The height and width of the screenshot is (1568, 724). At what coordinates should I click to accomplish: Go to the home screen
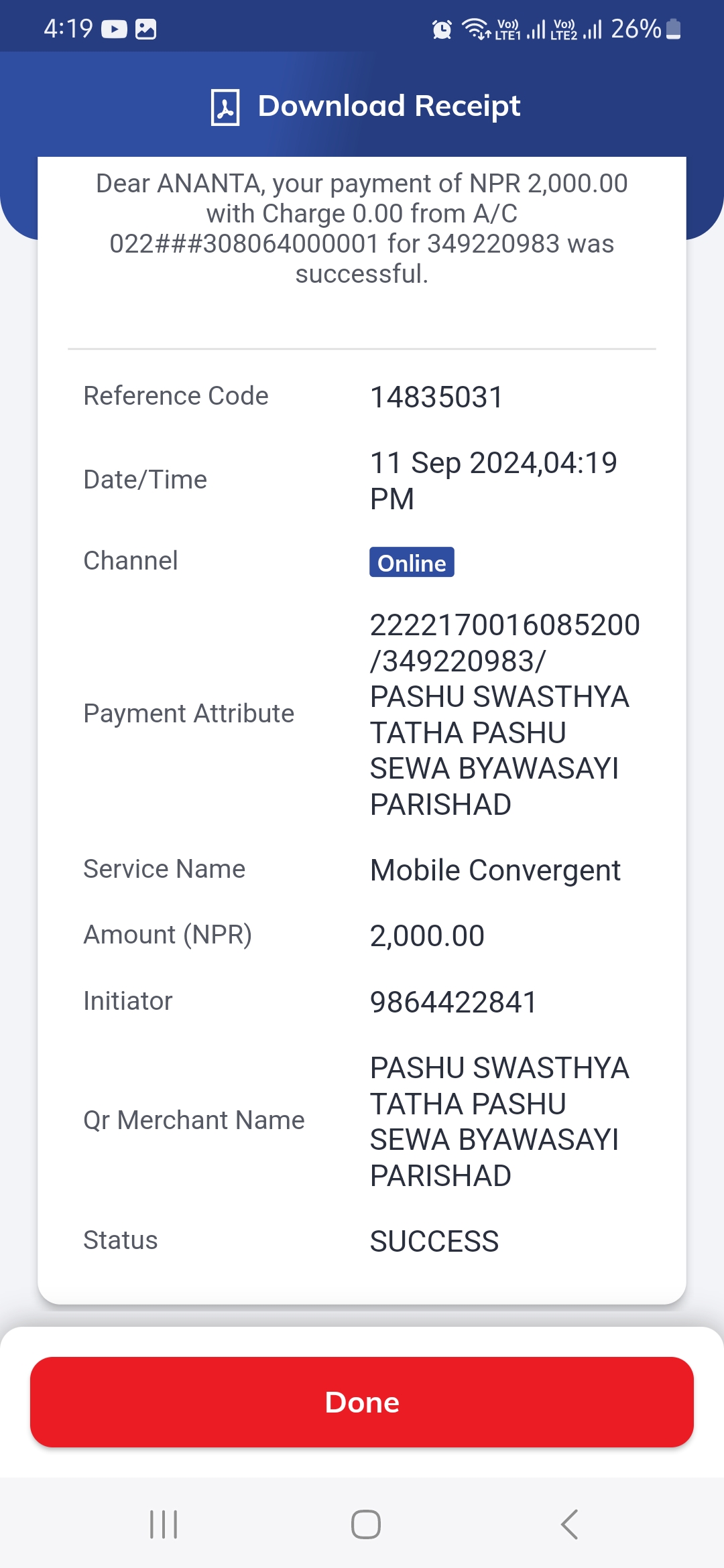(x=366, y=1524)
